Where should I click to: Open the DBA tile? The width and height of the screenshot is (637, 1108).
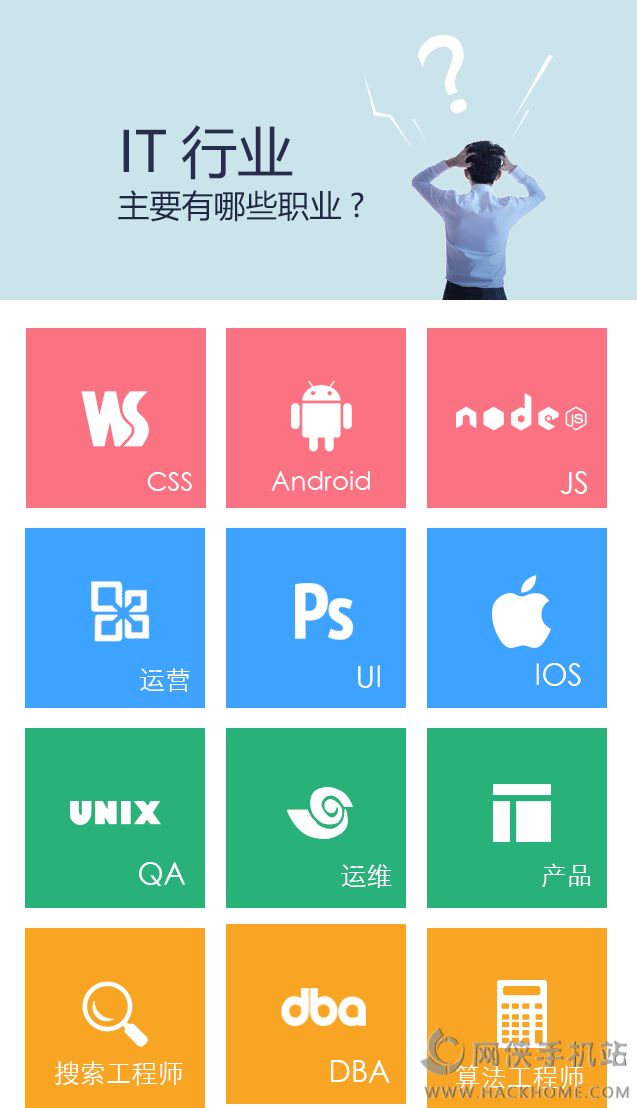(x=316, y=1014)
